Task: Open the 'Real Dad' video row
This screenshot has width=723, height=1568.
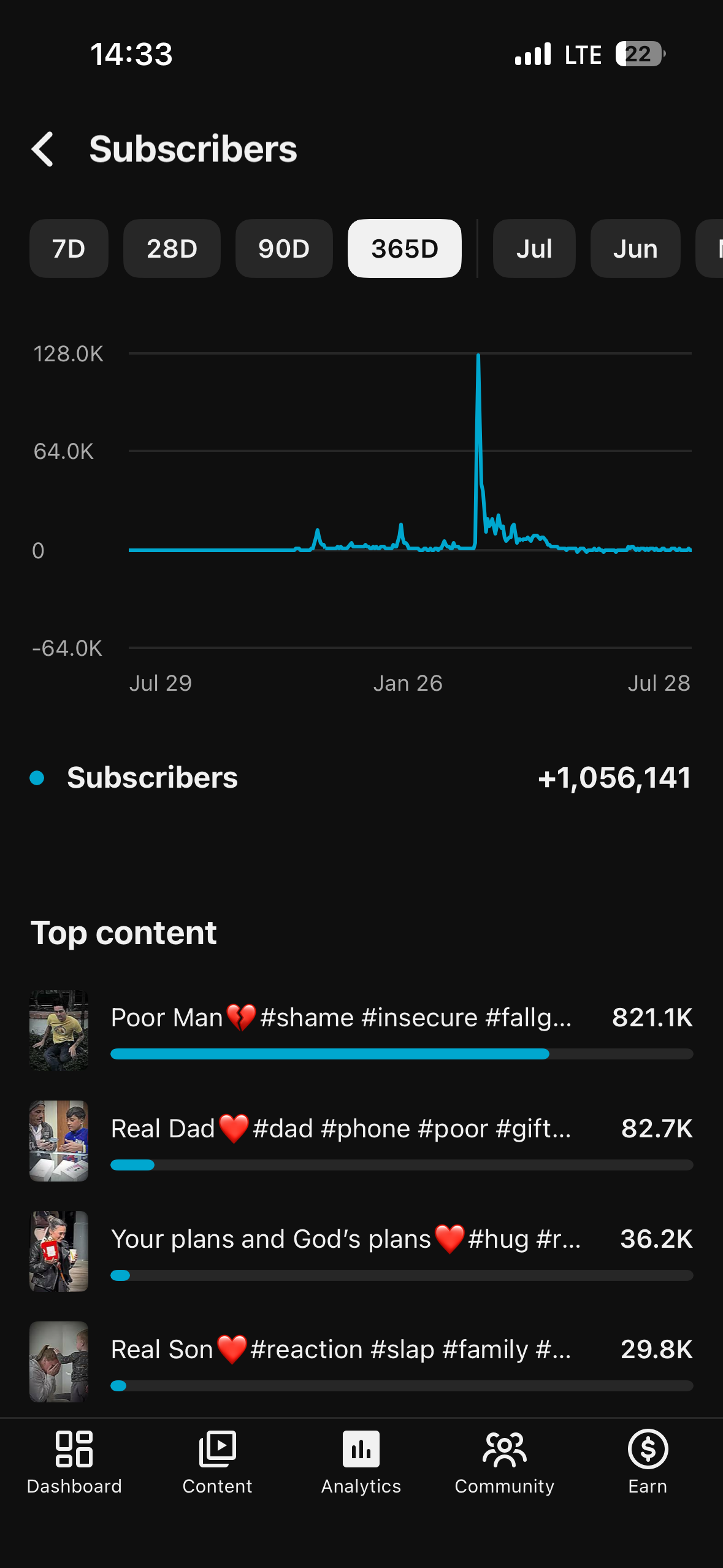Action: coord(361,1141)
